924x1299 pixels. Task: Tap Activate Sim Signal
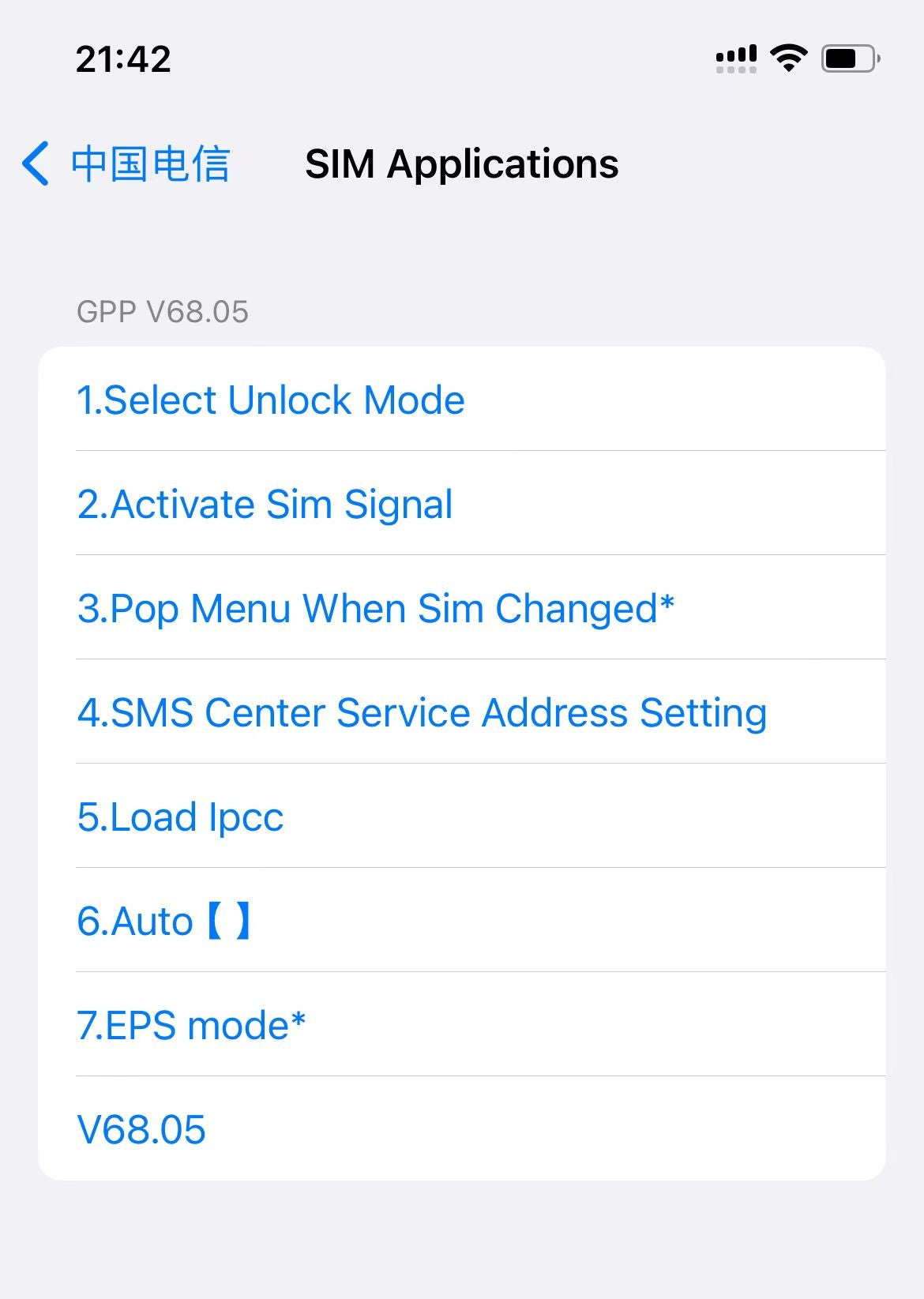(265, 503)
